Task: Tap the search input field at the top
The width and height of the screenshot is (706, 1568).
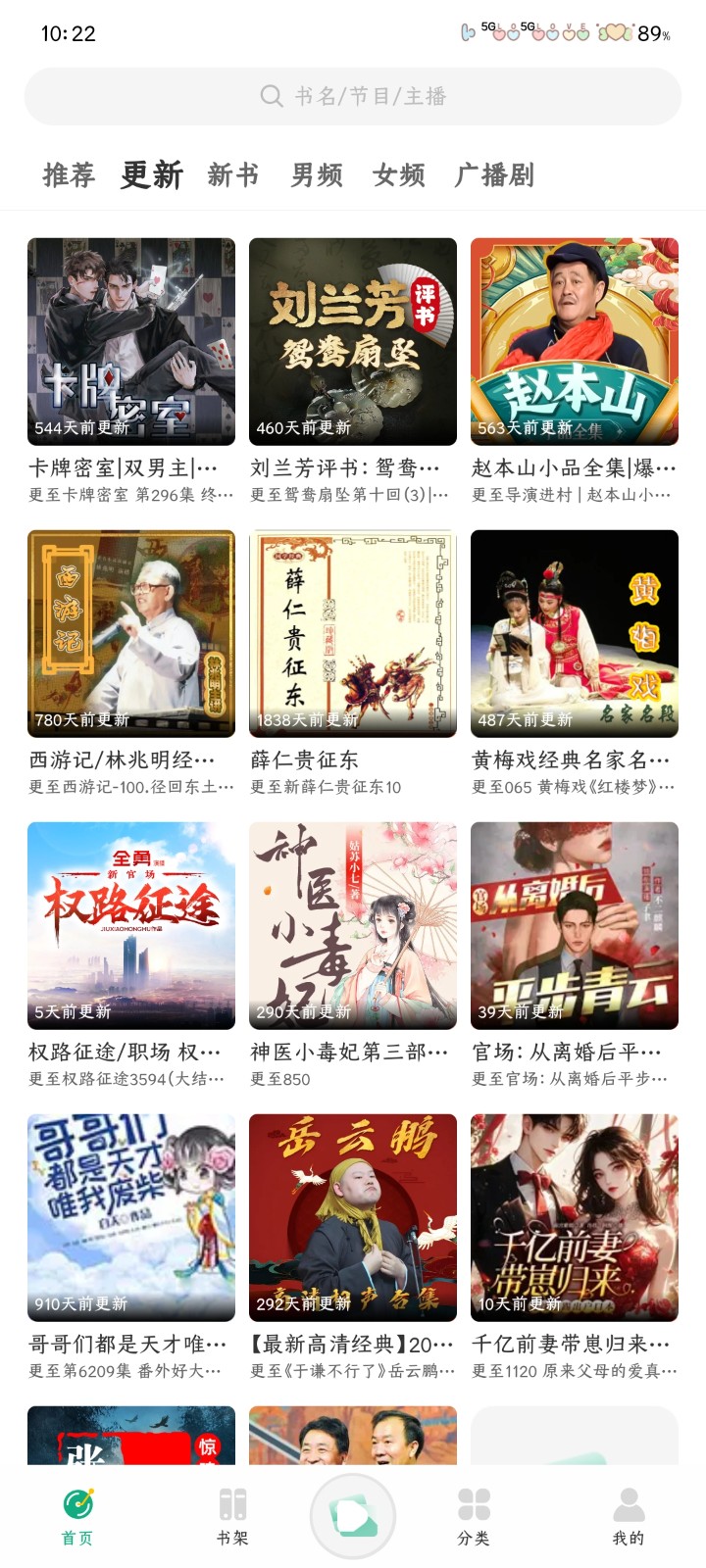Action: click(x=353, y=95)
